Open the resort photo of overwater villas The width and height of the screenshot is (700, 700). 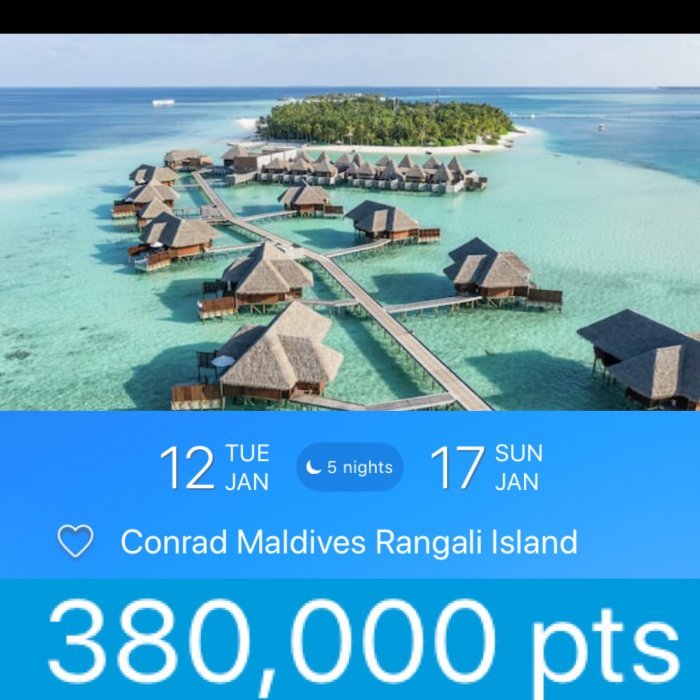click(350, 222)
